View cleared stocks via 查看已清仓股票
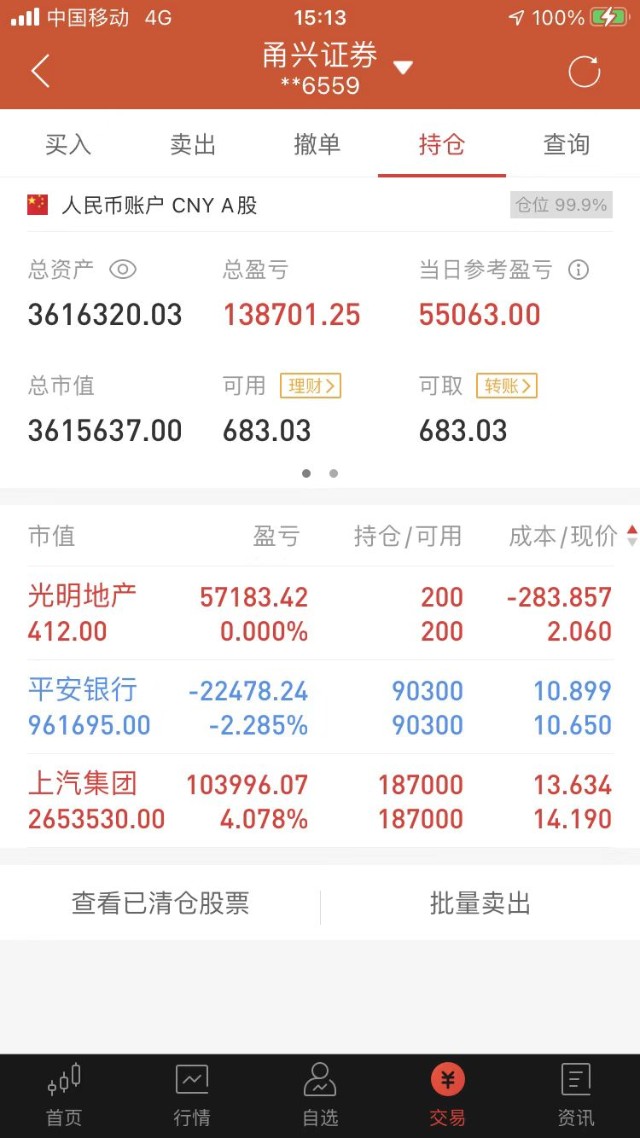The height and width of the screenshot is (1138, 640). [160, 904]
